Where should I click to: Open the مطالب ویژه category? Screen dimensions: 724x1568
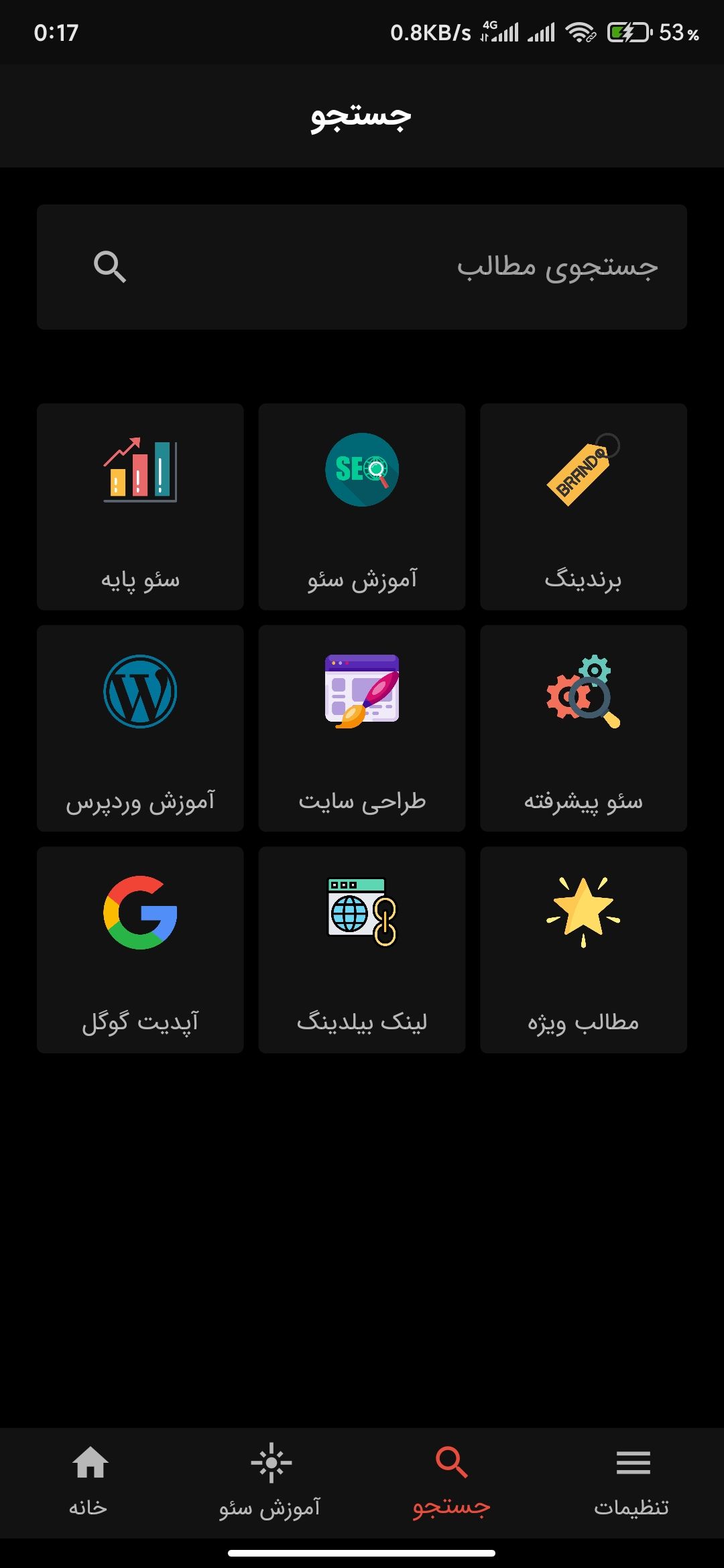[x=584, y=950]
